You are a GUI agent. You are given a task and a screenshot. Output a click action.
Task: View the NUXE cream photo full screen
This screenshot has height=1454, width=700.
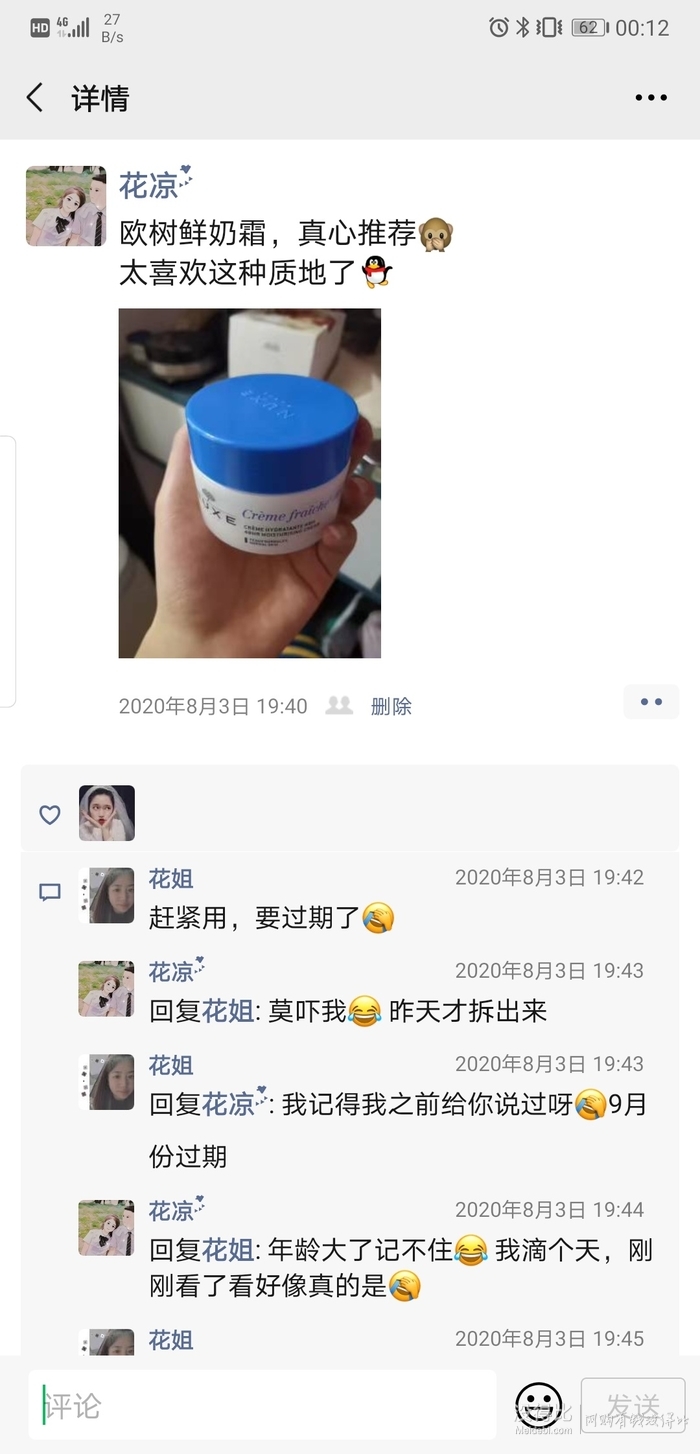pyautogui.click(x=249, y=483)
